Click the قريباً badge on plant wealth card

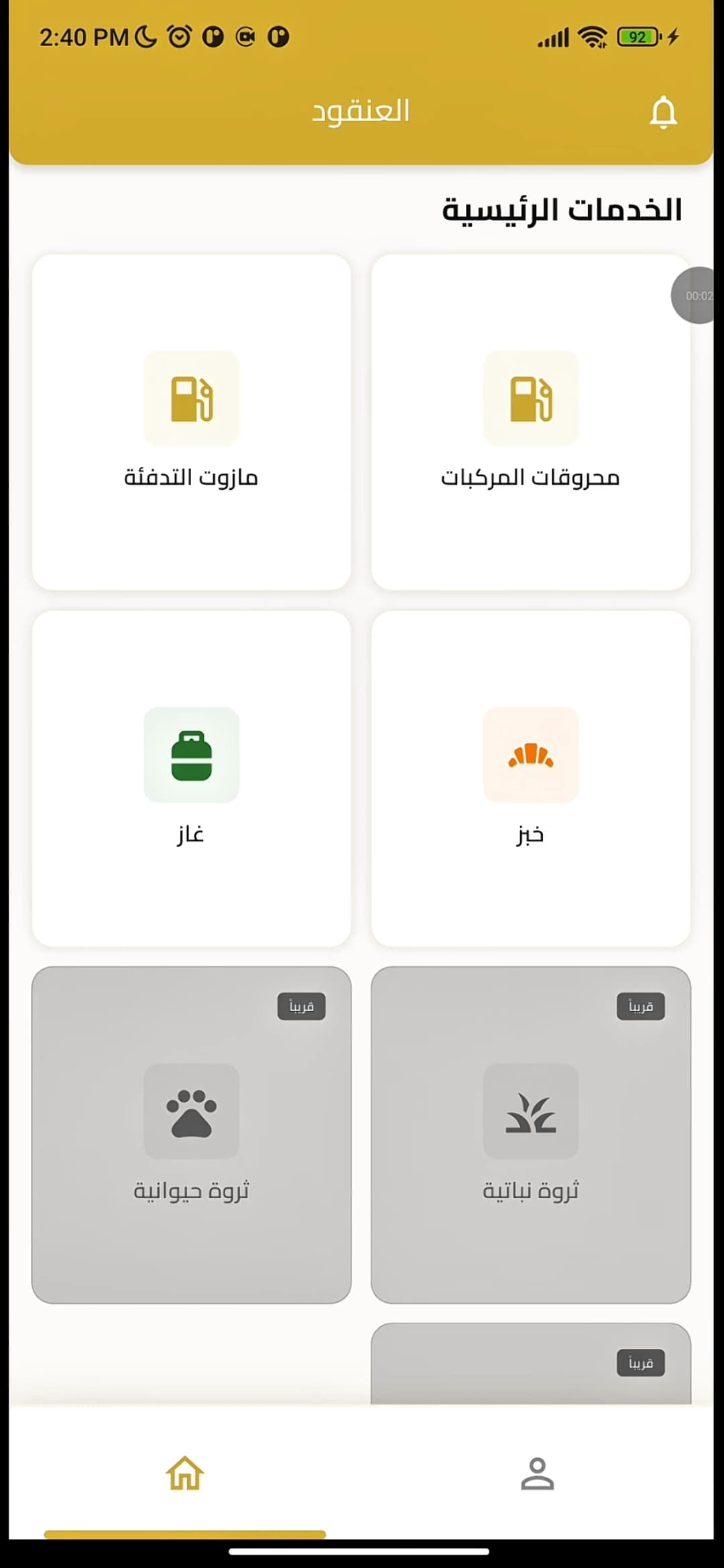point(641,1005)
